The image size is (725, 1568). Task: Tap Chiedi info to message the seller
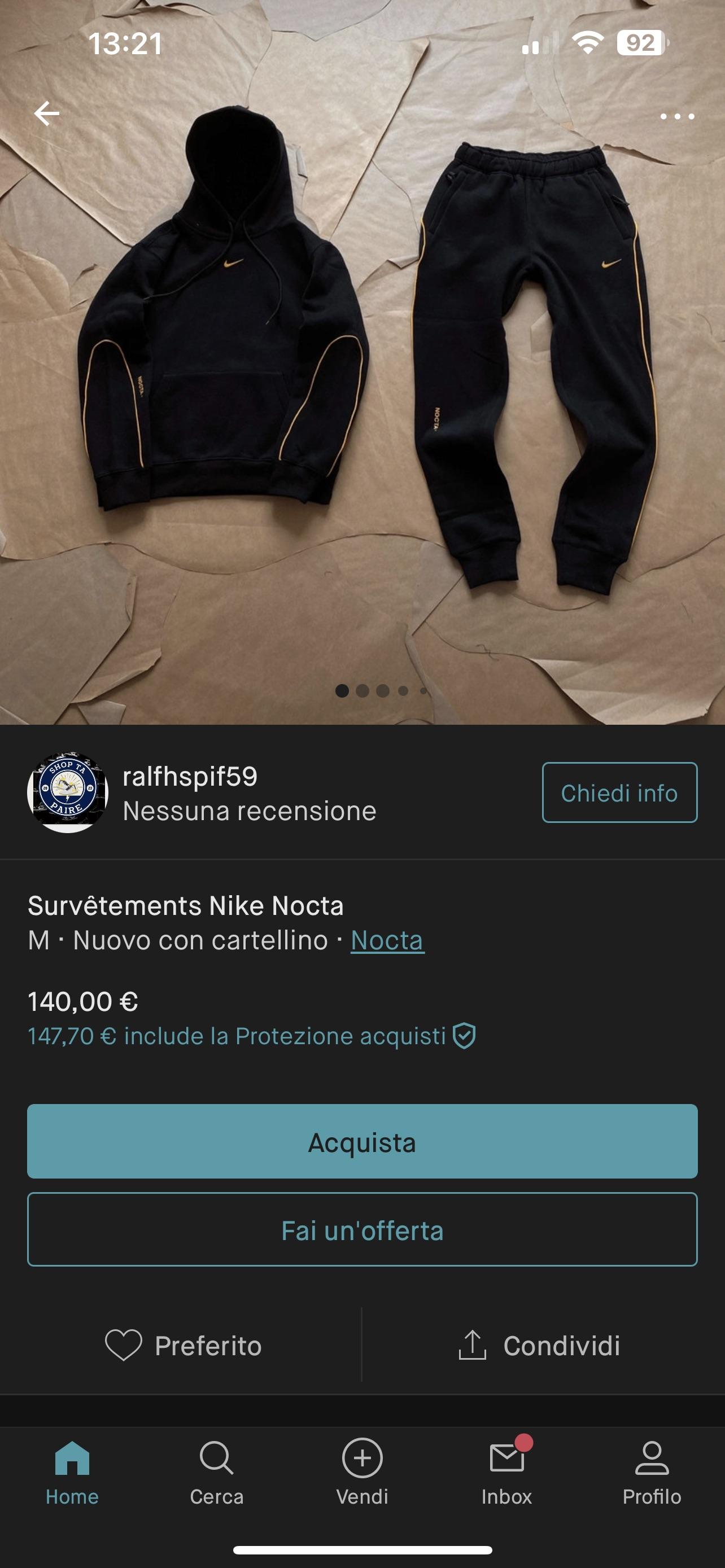point(619,792)
